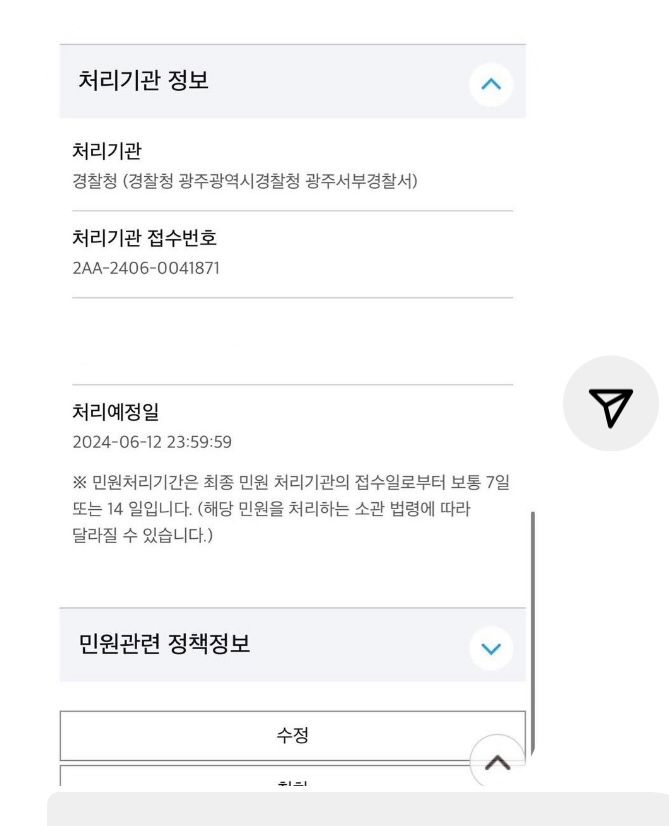
Task: Jump back to top with up arrow
Action: [497, 763]
